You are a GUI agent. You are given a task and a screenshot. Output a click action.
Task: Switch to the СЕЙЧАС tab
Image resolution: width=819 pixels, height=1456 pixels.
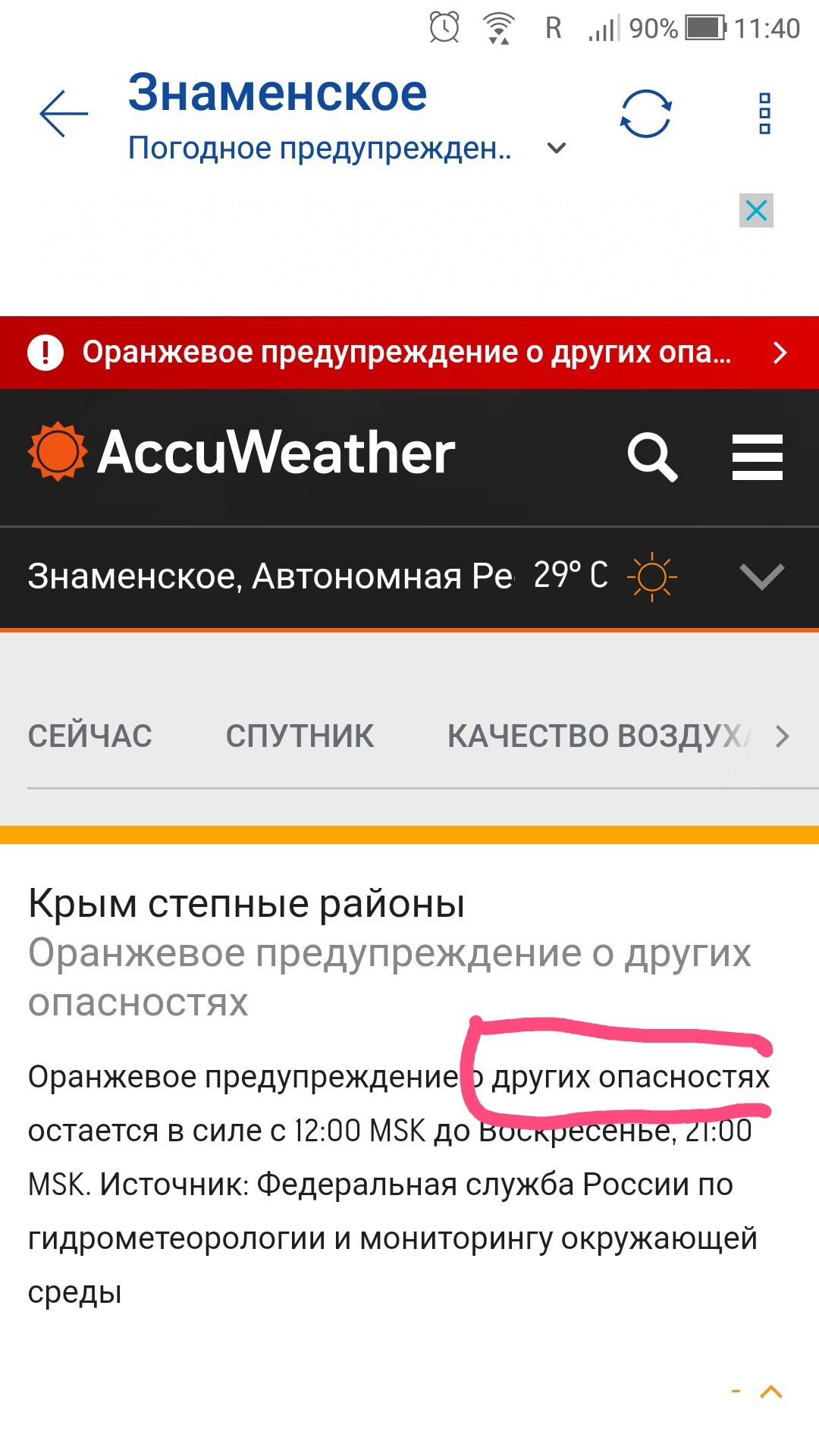click(90, 736)
